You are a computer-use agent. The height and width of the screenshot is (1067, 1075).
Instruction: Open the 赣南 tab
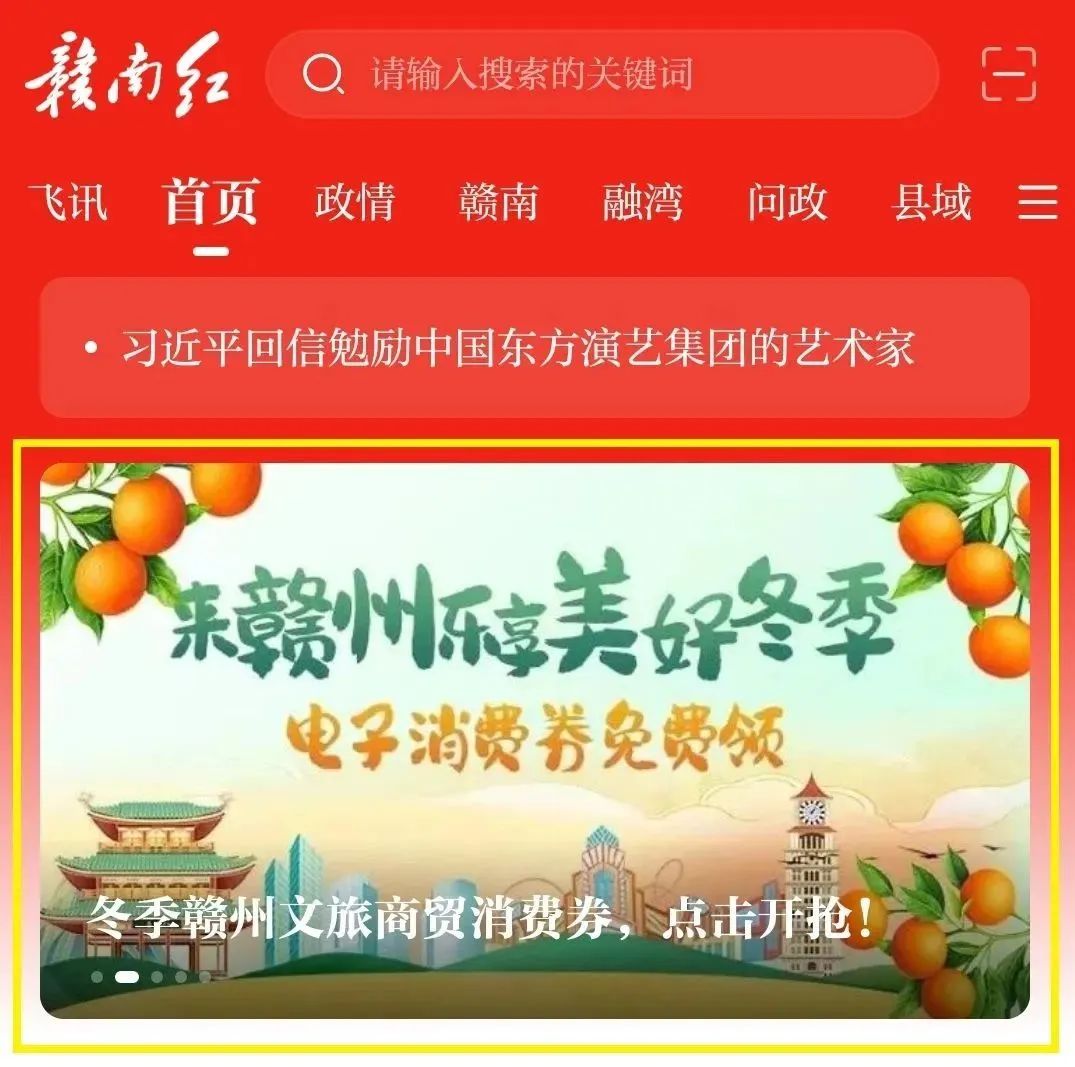pyautogui.click(x=499, y=203)
